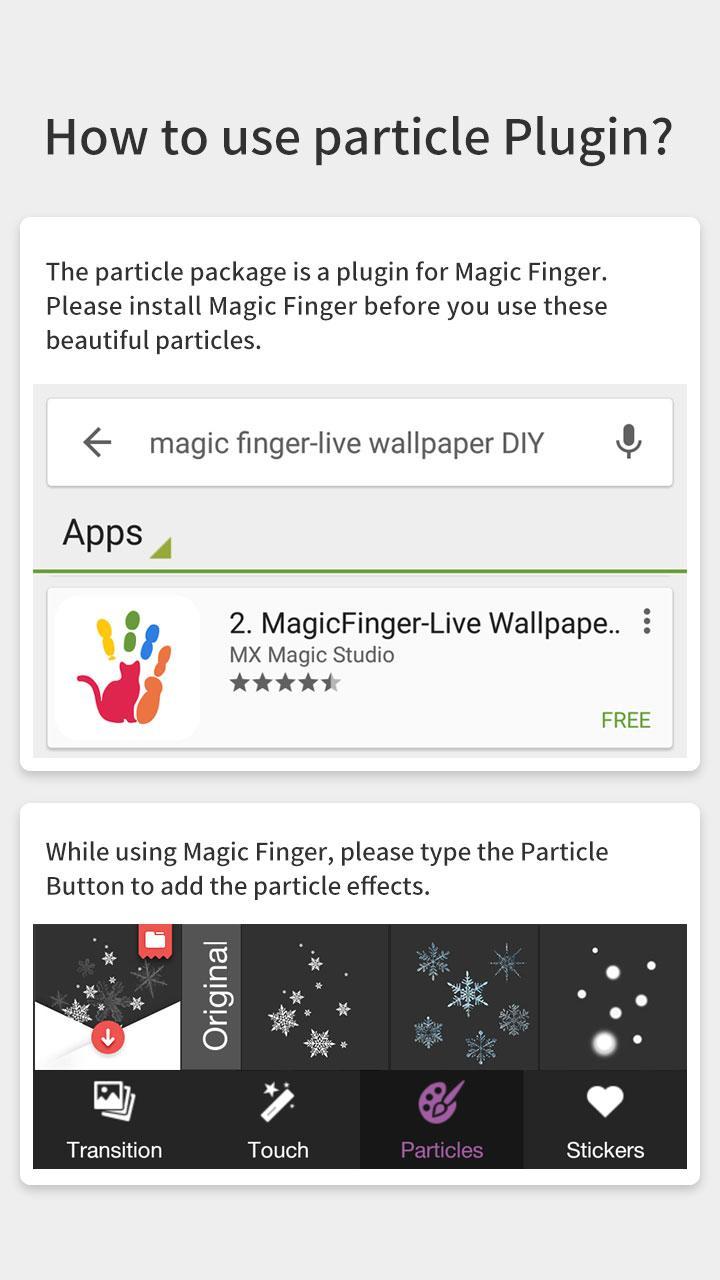Select the Transition photos icon

tap(113, 1103)
